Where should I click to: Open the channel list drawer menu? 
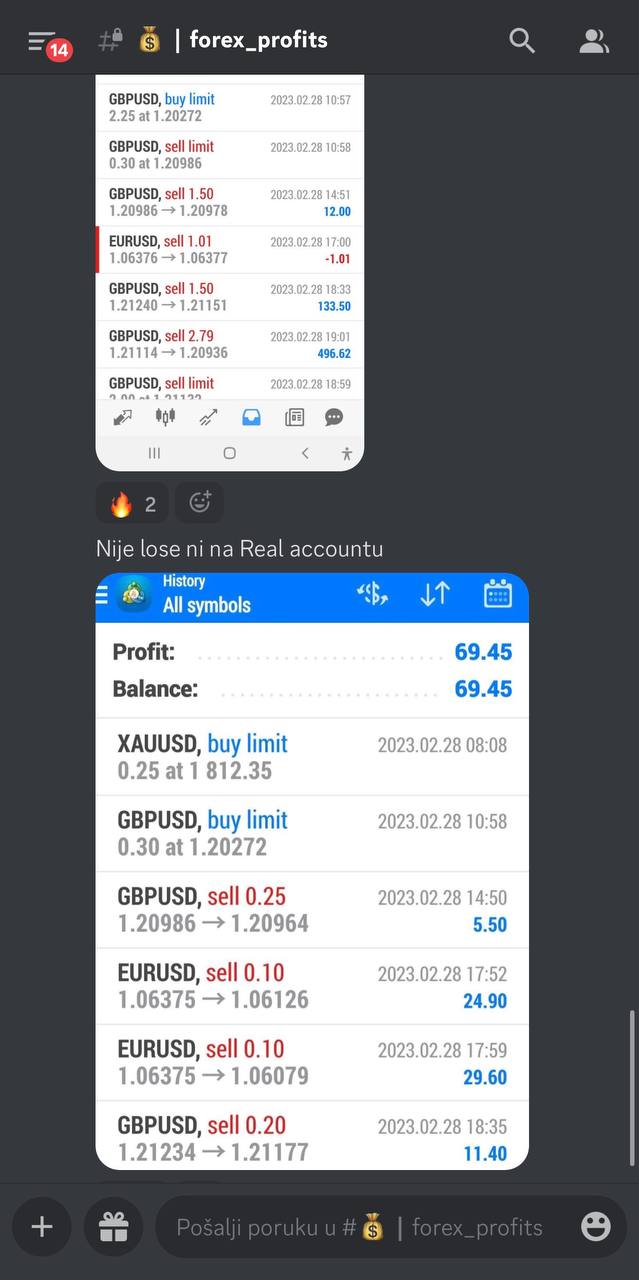coord(42,41)
